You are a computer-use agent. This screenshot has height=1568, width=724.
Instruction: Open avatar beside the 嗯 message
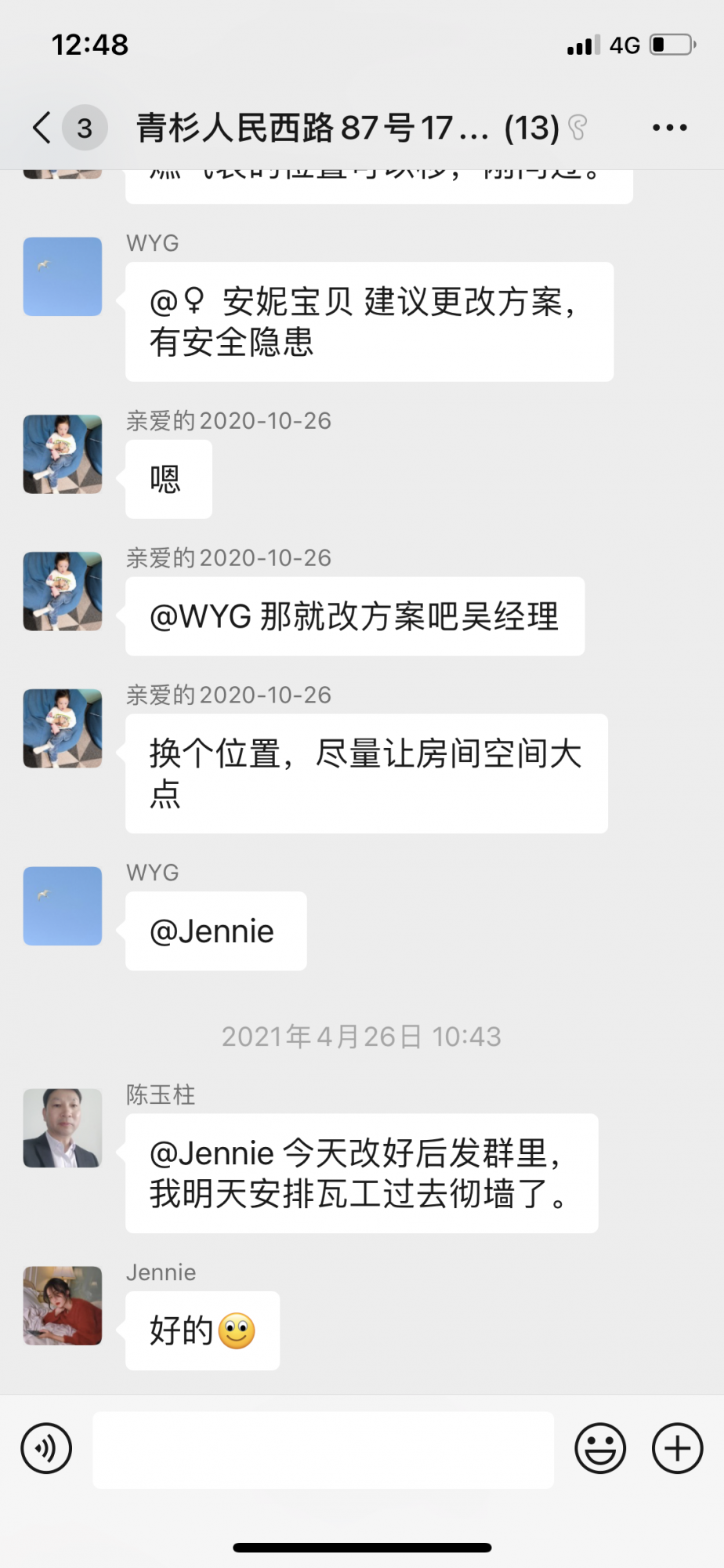tap(63, 454)
